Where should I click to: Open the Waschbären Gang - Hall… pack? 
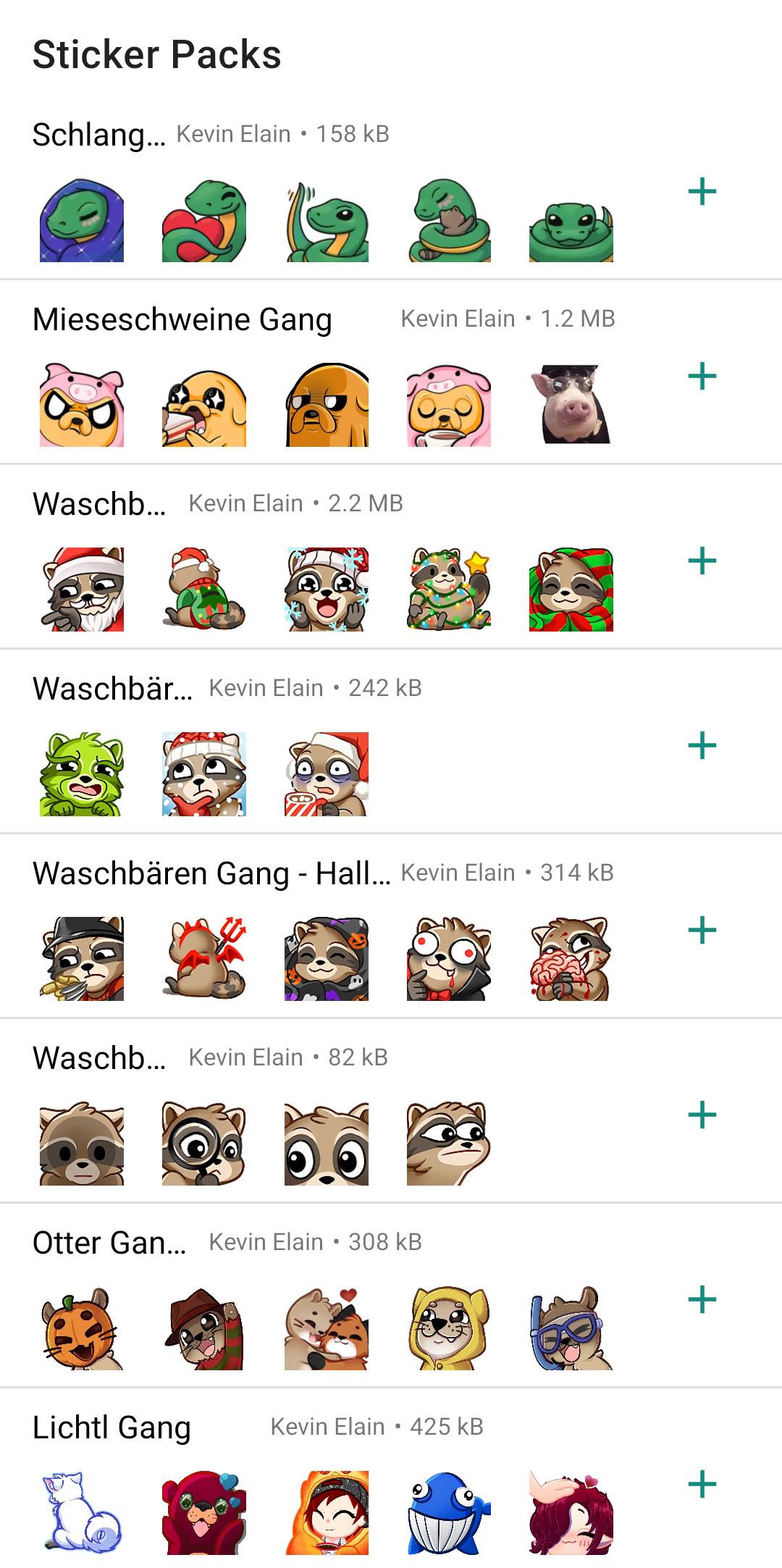[211, 873]
